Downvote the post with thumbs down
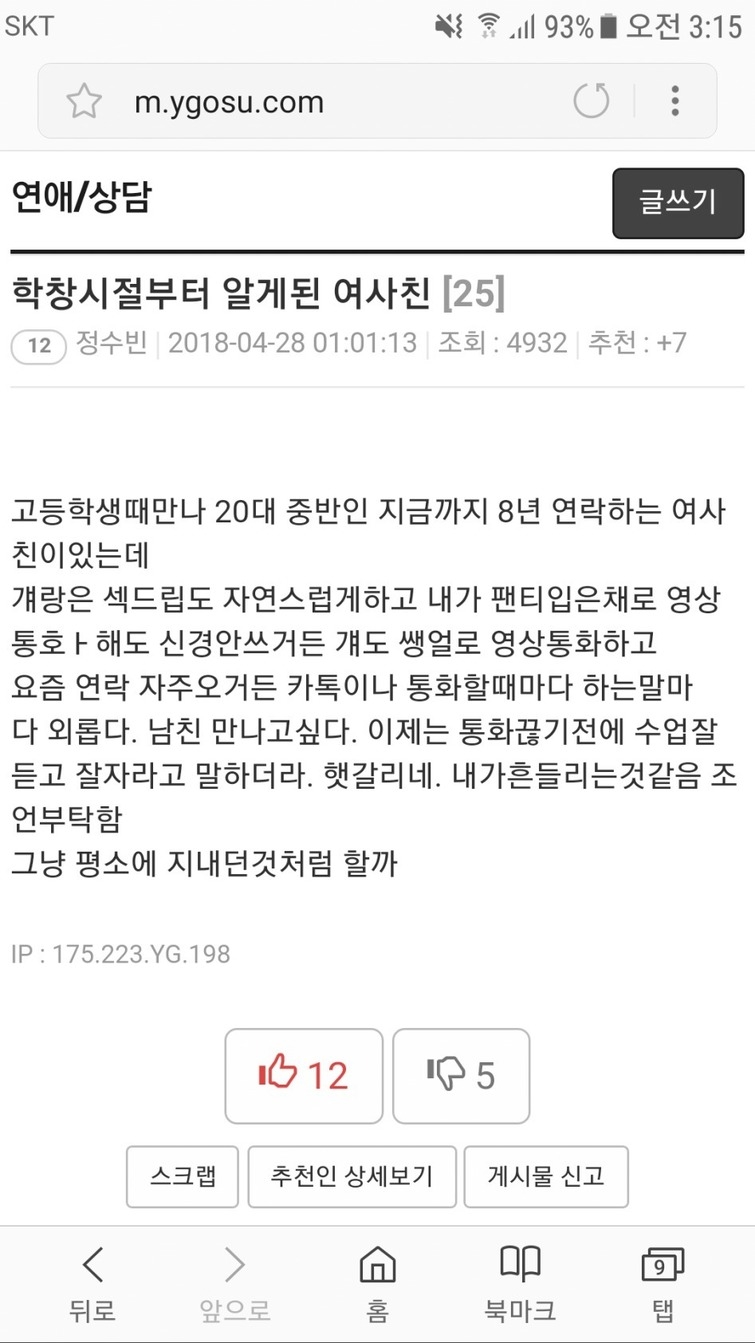The image size is (755, 1343). coord(461,1075)
